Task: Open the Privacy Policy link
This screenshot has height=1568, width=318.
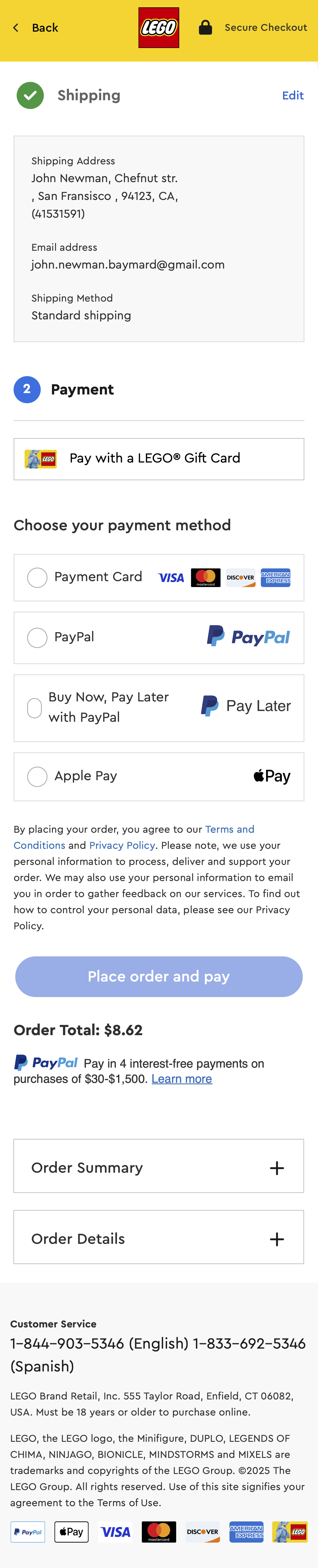Action: pos(122,845)
